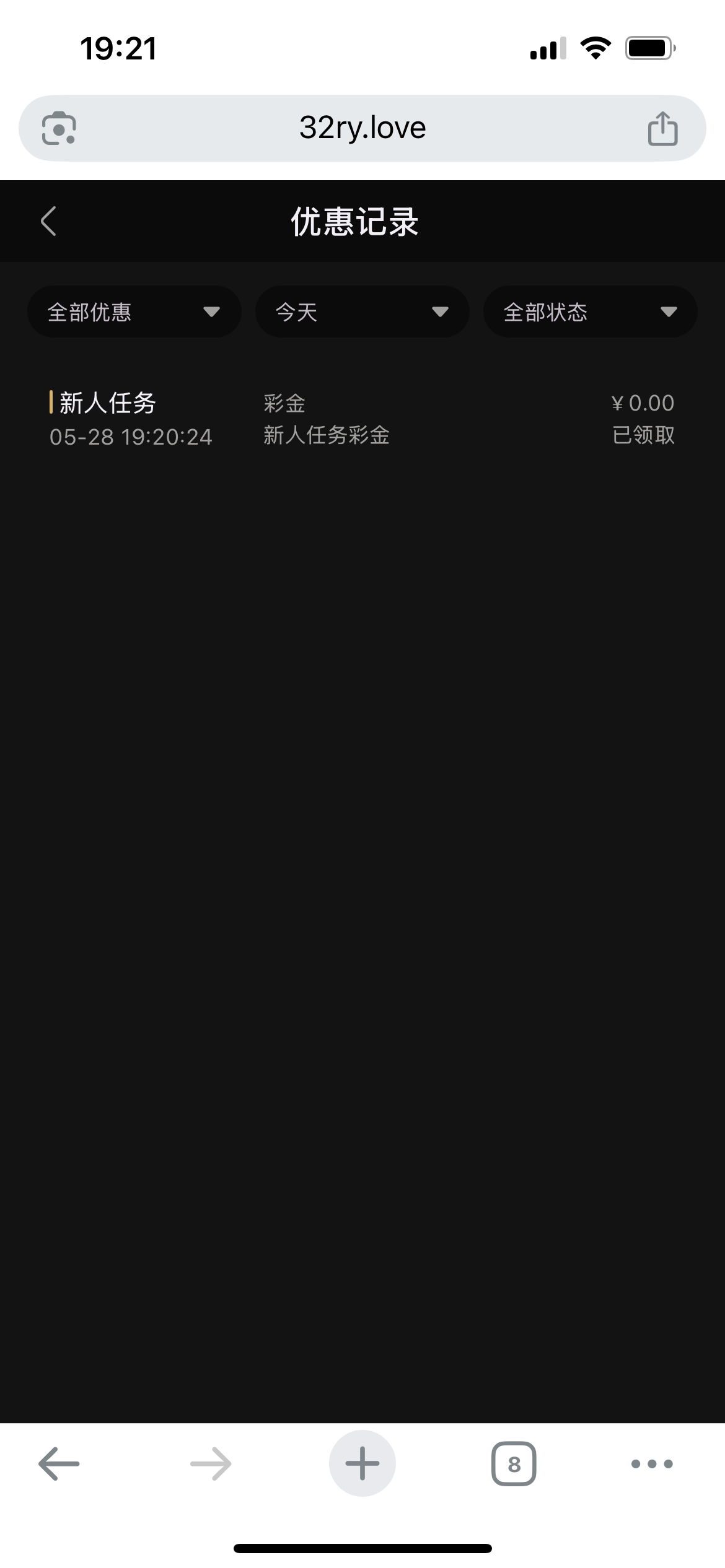Share this page from the address bar
Screen dimensions: 725x1568
click(662, 129)
